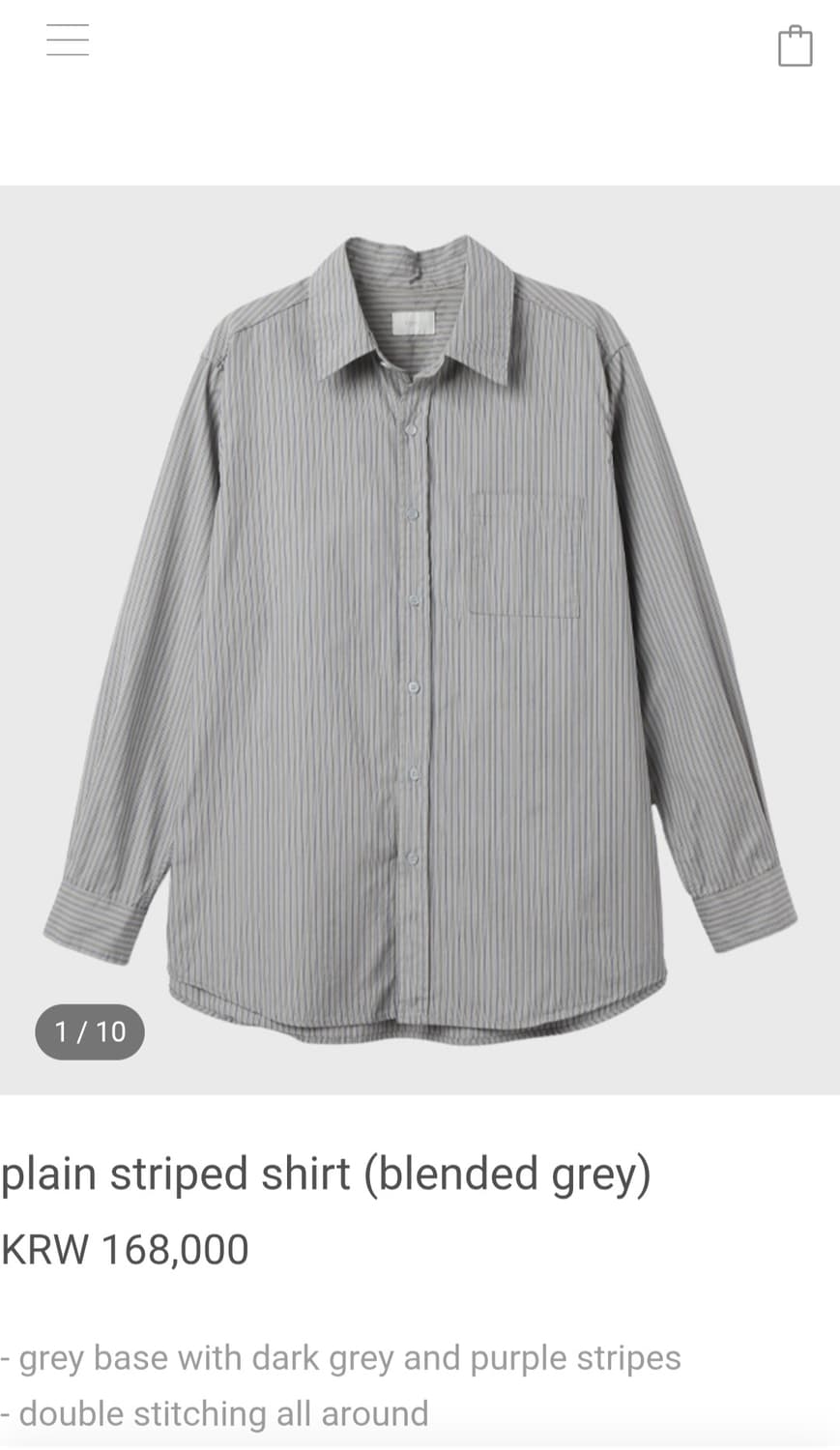Screen dimensions: 840x1450
Task: Click the shopping bag icon to check items
Action: pyautogui.click(x=796, y=44)
